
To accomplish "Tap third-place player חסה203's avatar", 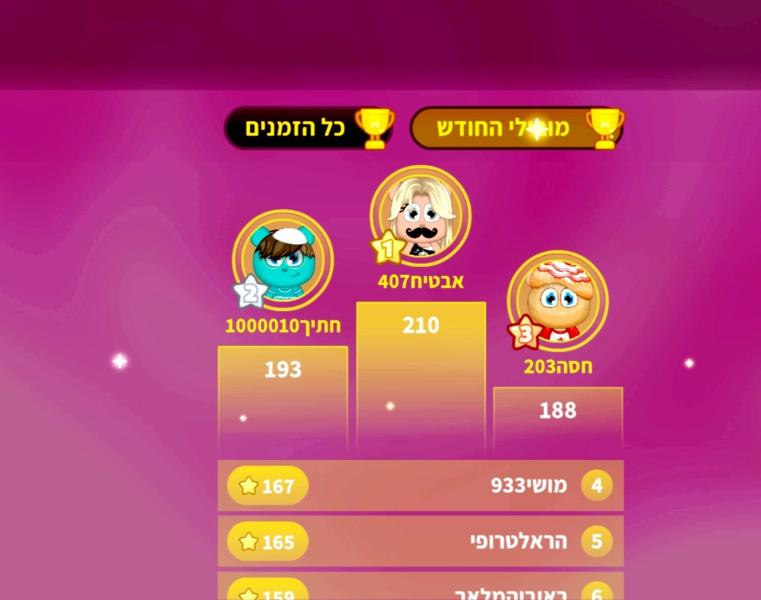I will point(557,301).
